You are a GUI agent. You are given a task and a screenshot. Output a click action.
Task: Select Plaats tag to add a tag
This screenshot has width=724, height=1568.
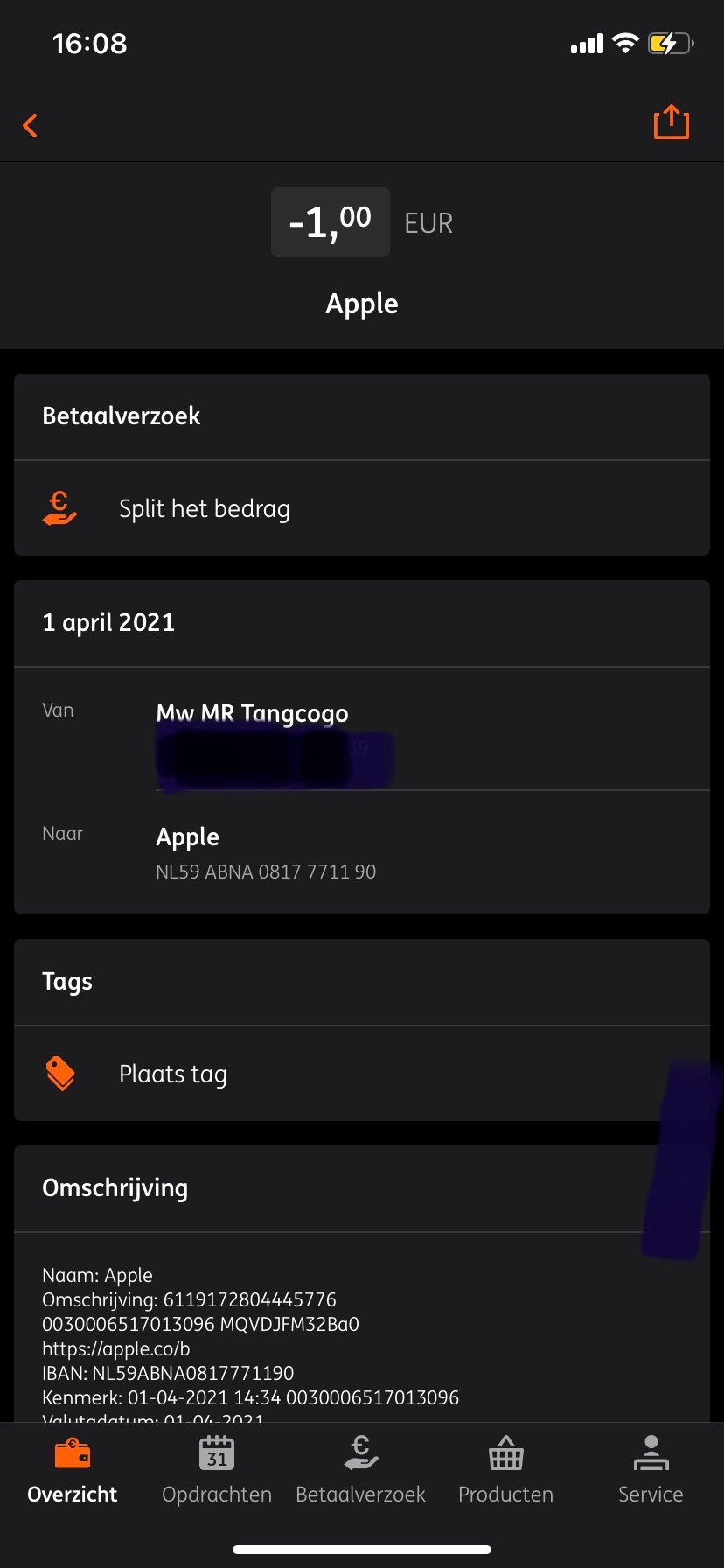point(362,1074)
